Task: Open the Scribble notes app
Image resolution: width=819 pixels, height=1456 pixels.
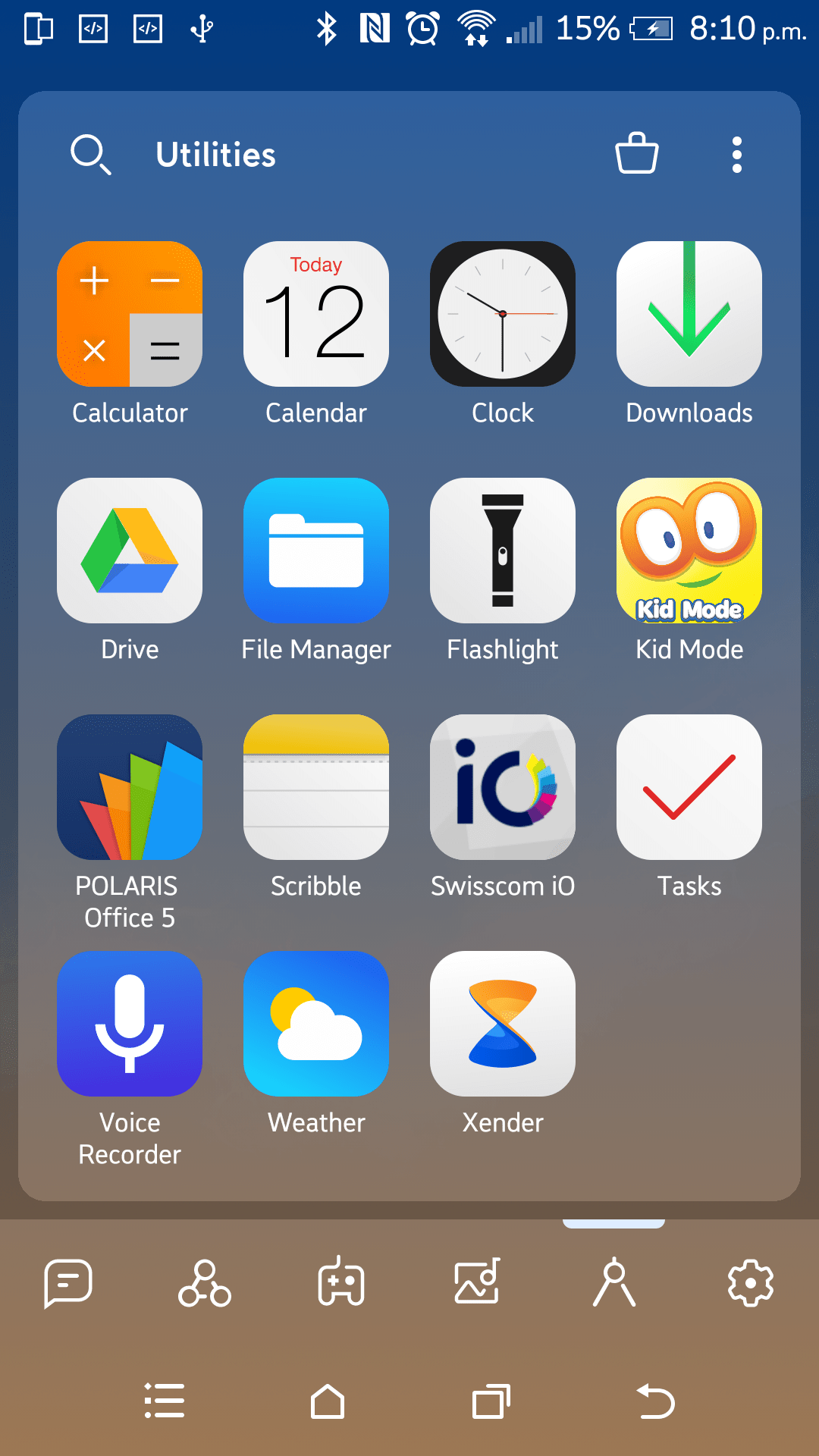Action: (x=316, y=787)
